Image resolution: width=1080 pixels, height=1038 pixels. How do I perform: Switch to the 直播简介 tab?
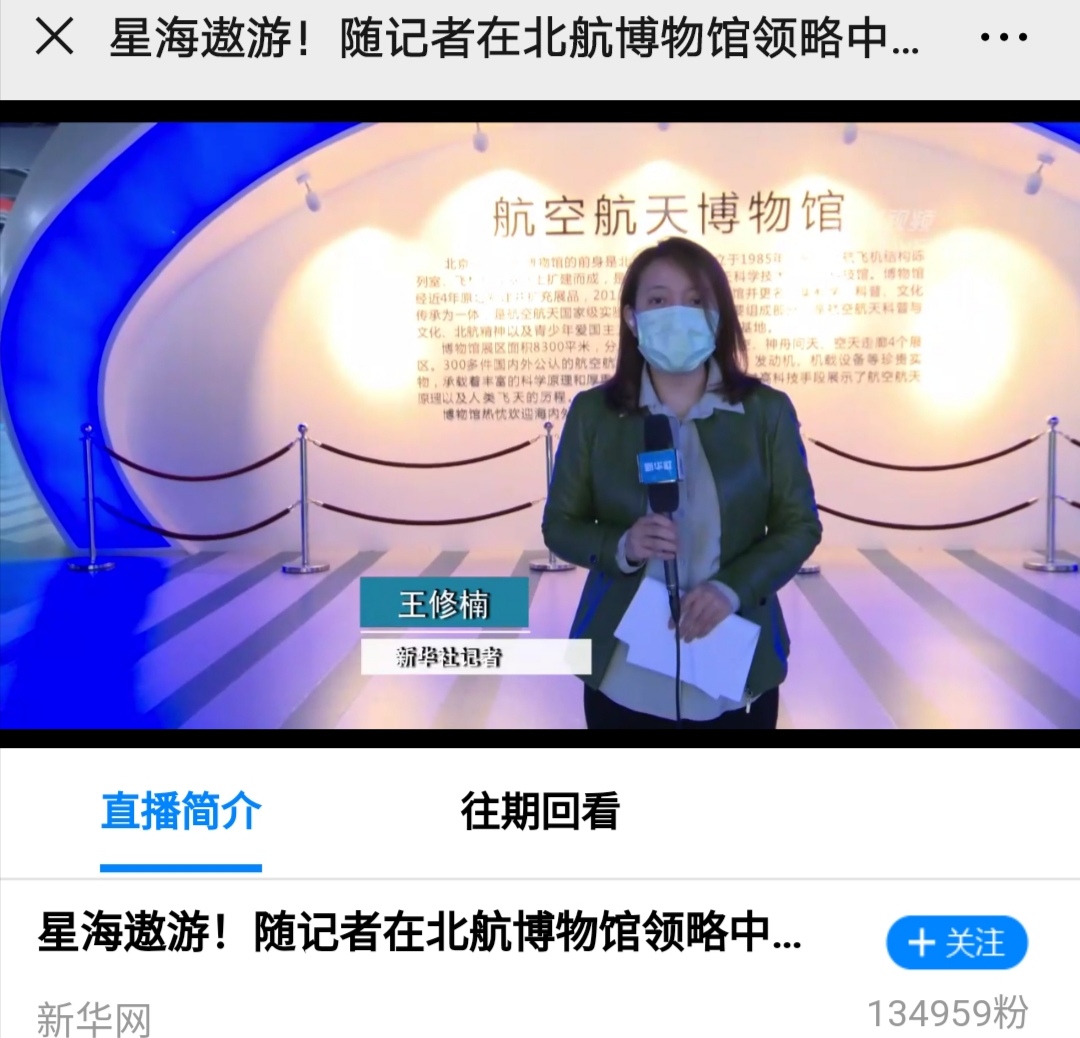181,812
